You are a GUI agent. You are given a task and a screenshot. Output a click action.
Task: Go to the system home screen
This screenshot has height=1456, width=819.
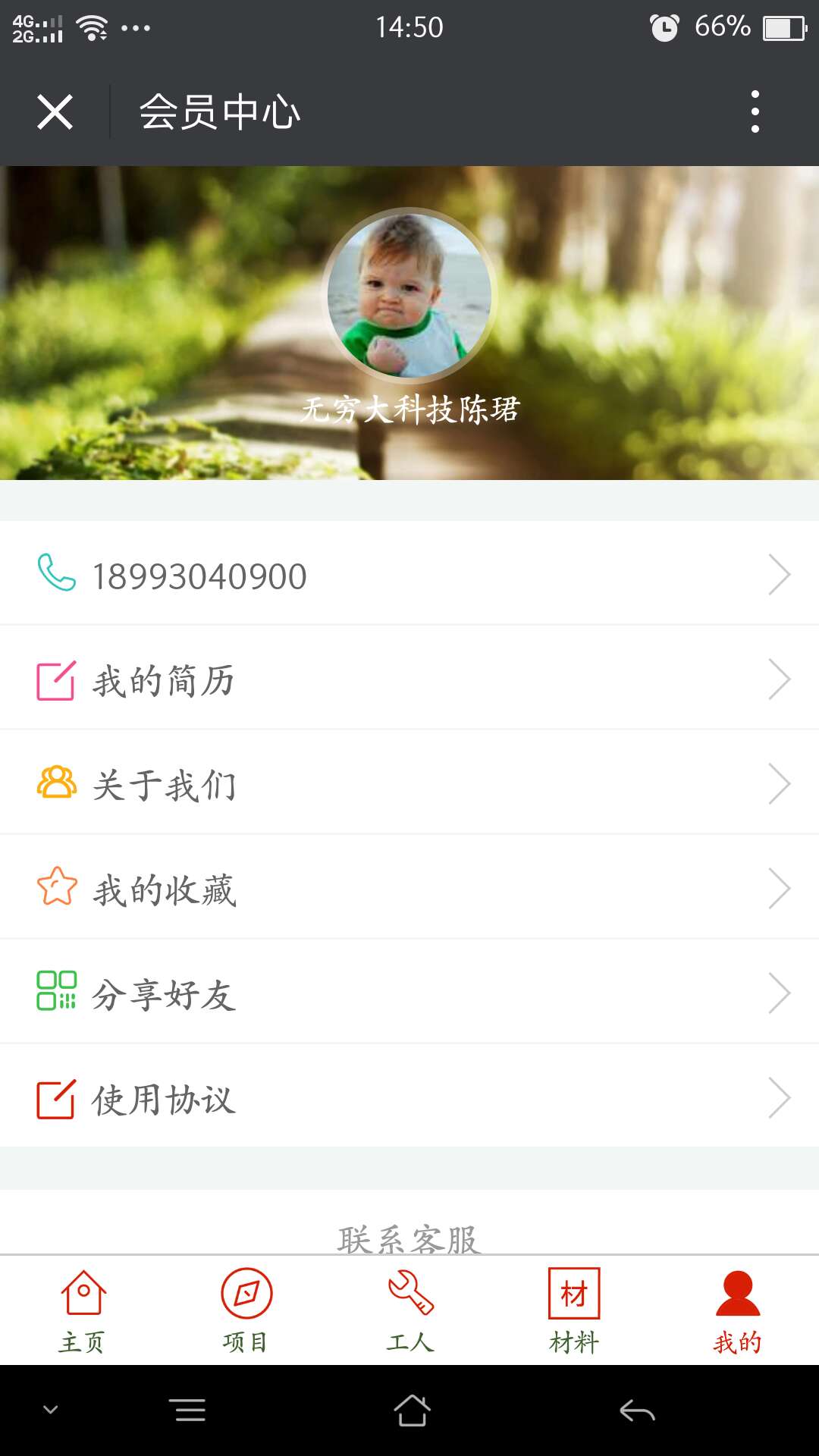coord(412,1410)
